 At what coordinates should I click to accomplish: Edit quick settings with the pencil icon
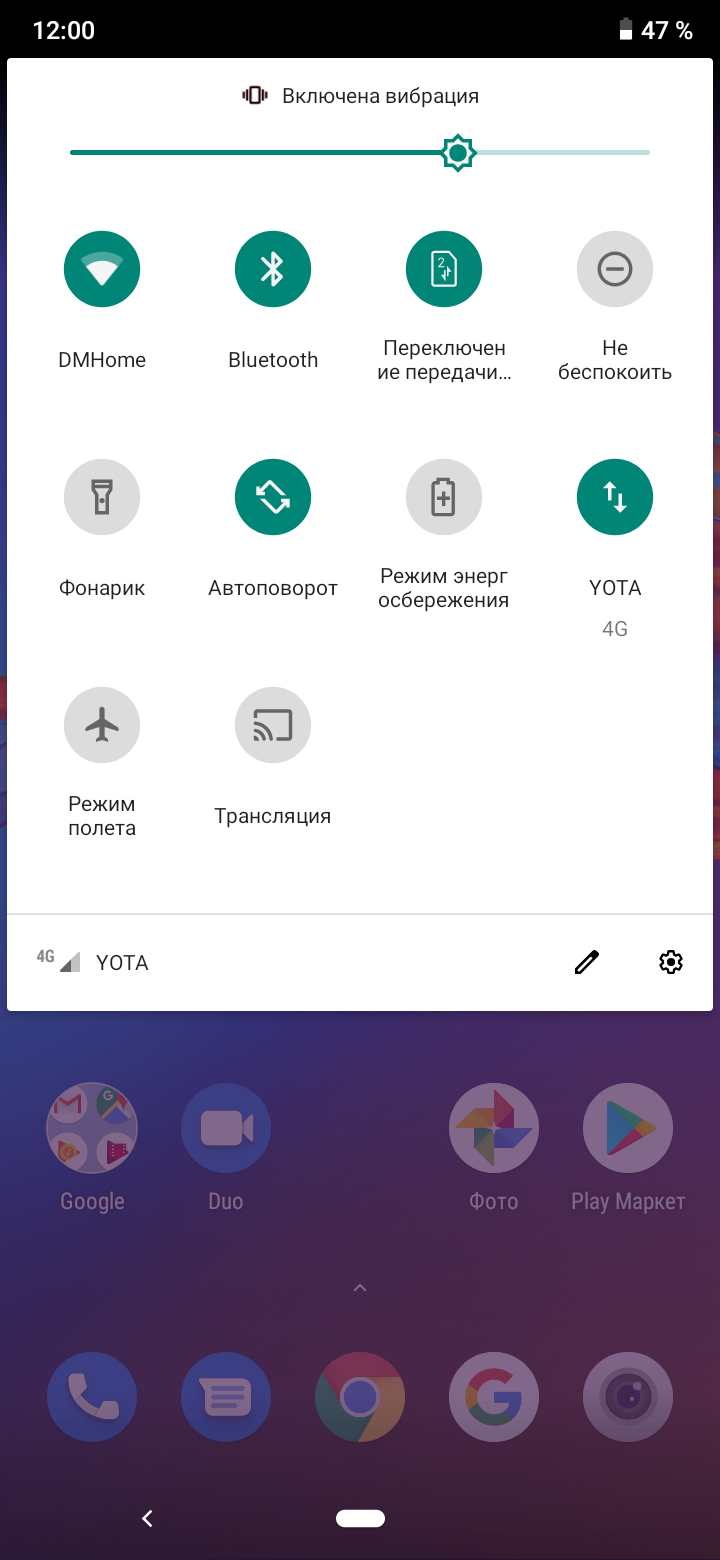pyautogui.click(x=587, y=962)
